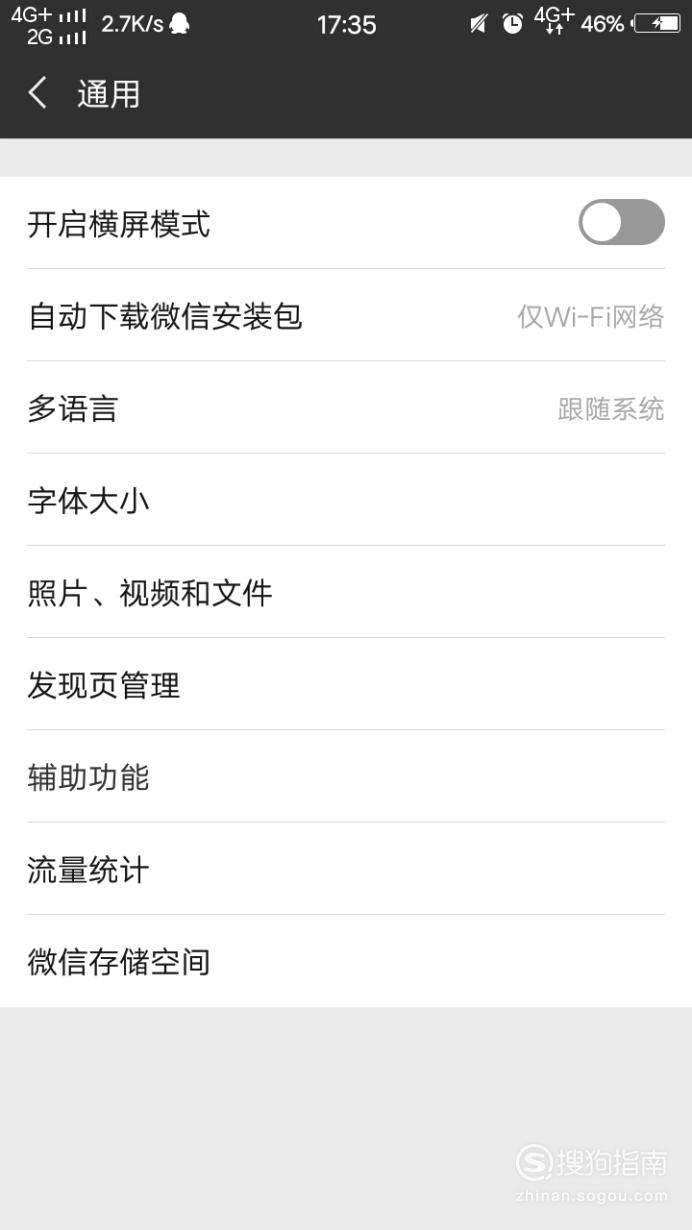Open the 多语言 language setting

(x=346, y=407)
